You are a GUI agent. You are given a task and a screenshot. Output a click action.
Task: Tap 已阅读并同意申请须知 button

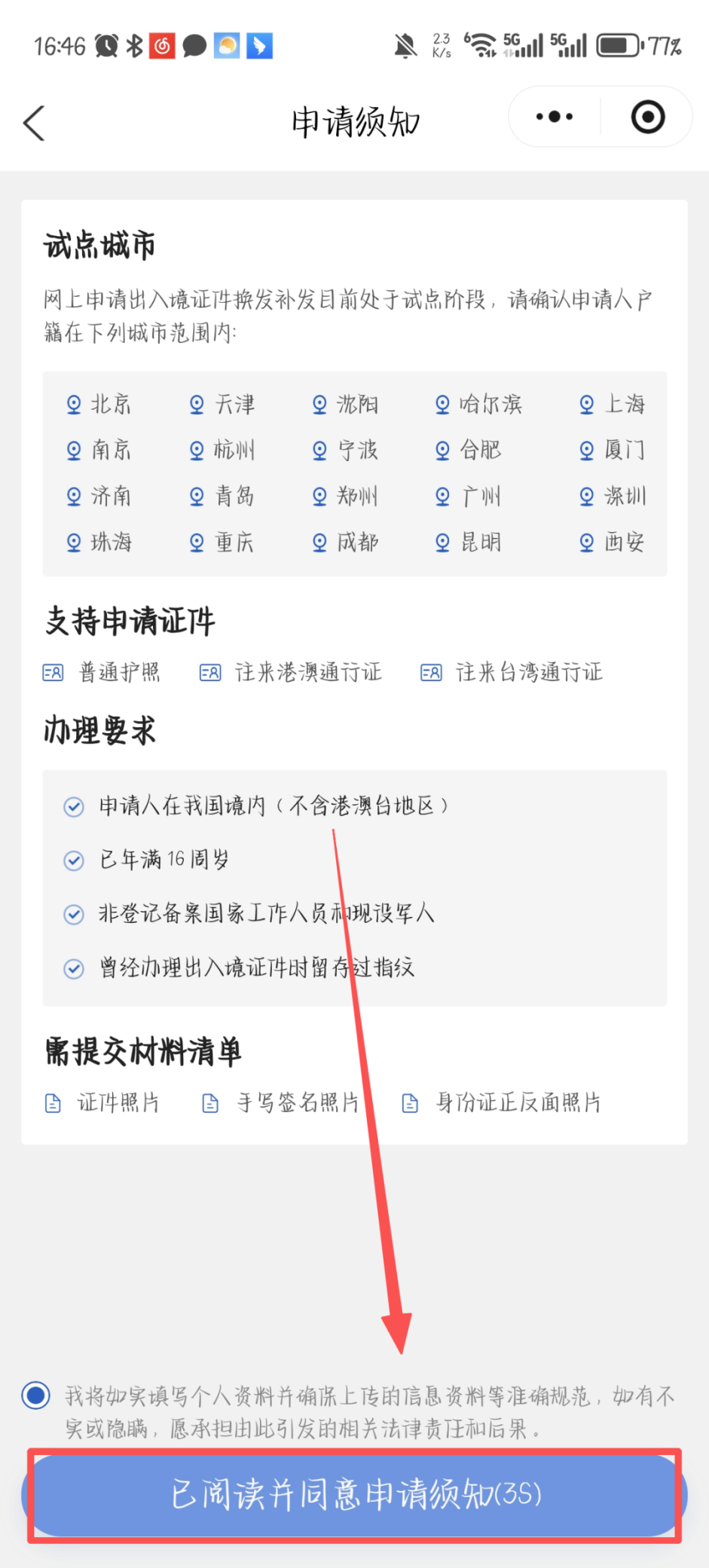(x=354, y=1495)
